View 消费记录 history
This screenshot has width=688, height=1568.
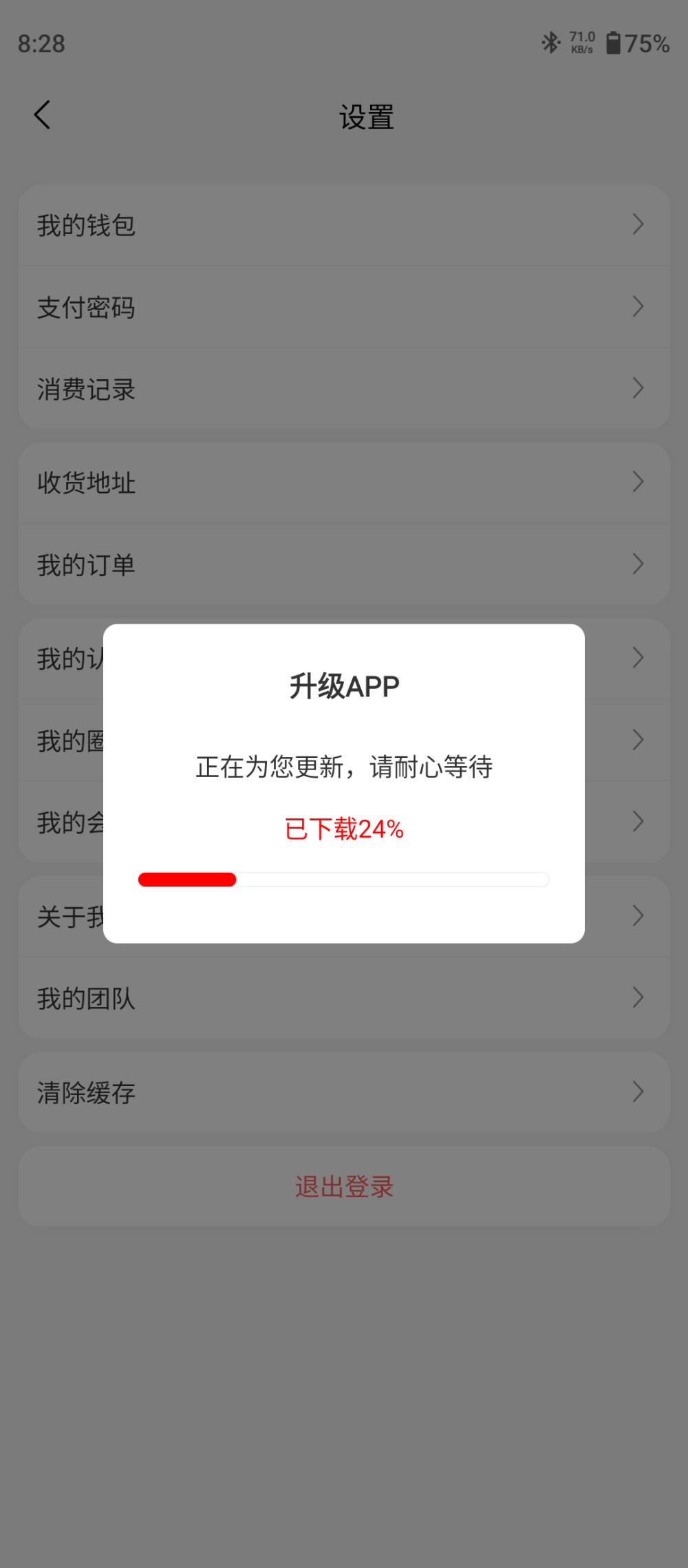pos(344,389)
